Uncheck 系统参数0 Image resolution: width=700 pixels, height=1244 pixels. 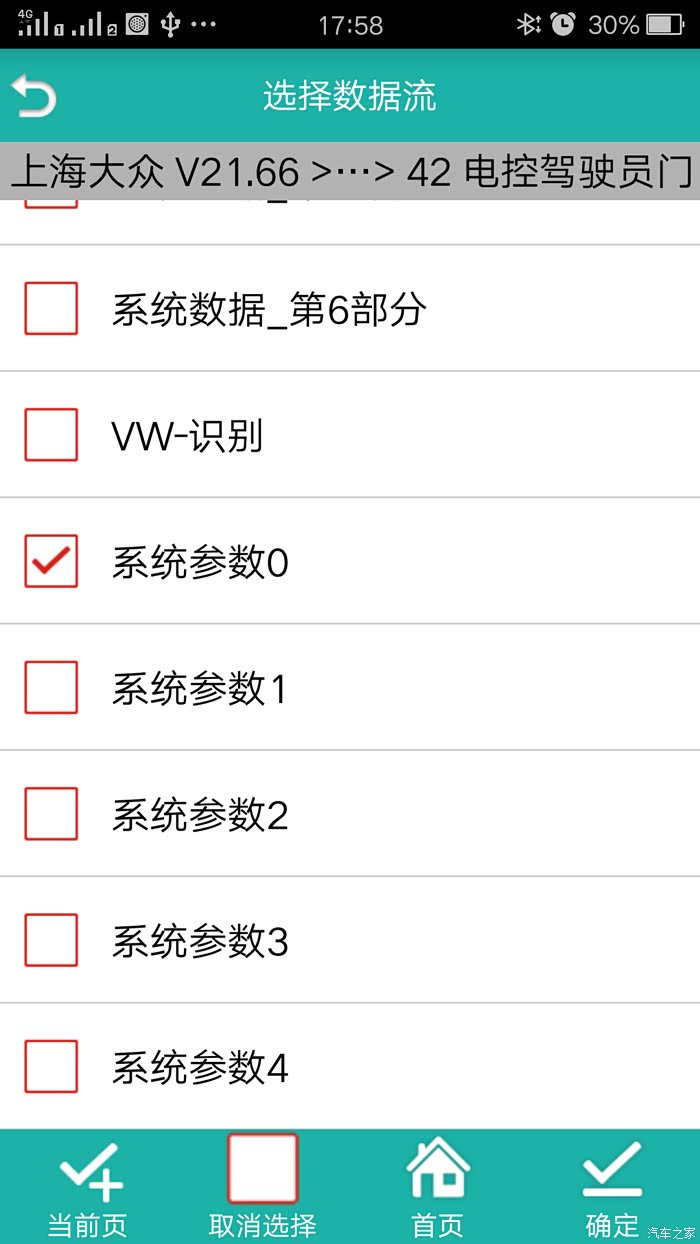click(51, 561)
